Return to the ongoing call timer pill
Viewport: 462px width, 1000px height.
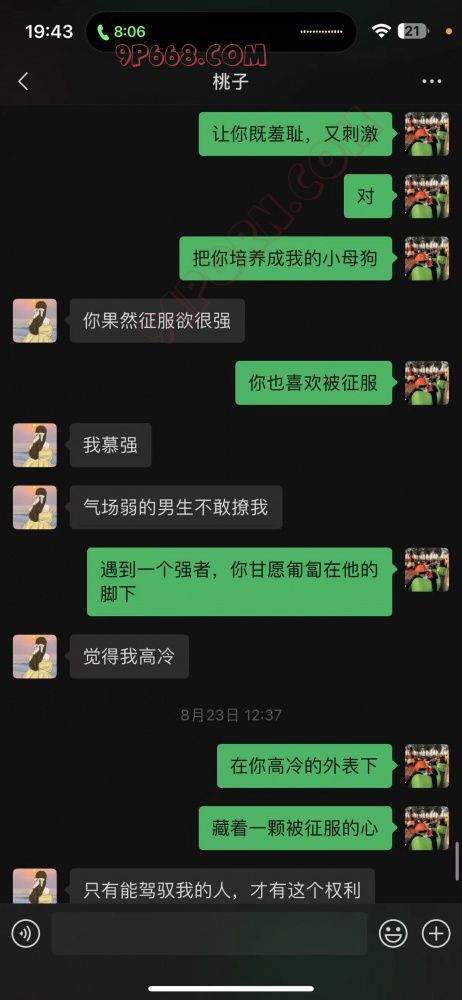121,31
